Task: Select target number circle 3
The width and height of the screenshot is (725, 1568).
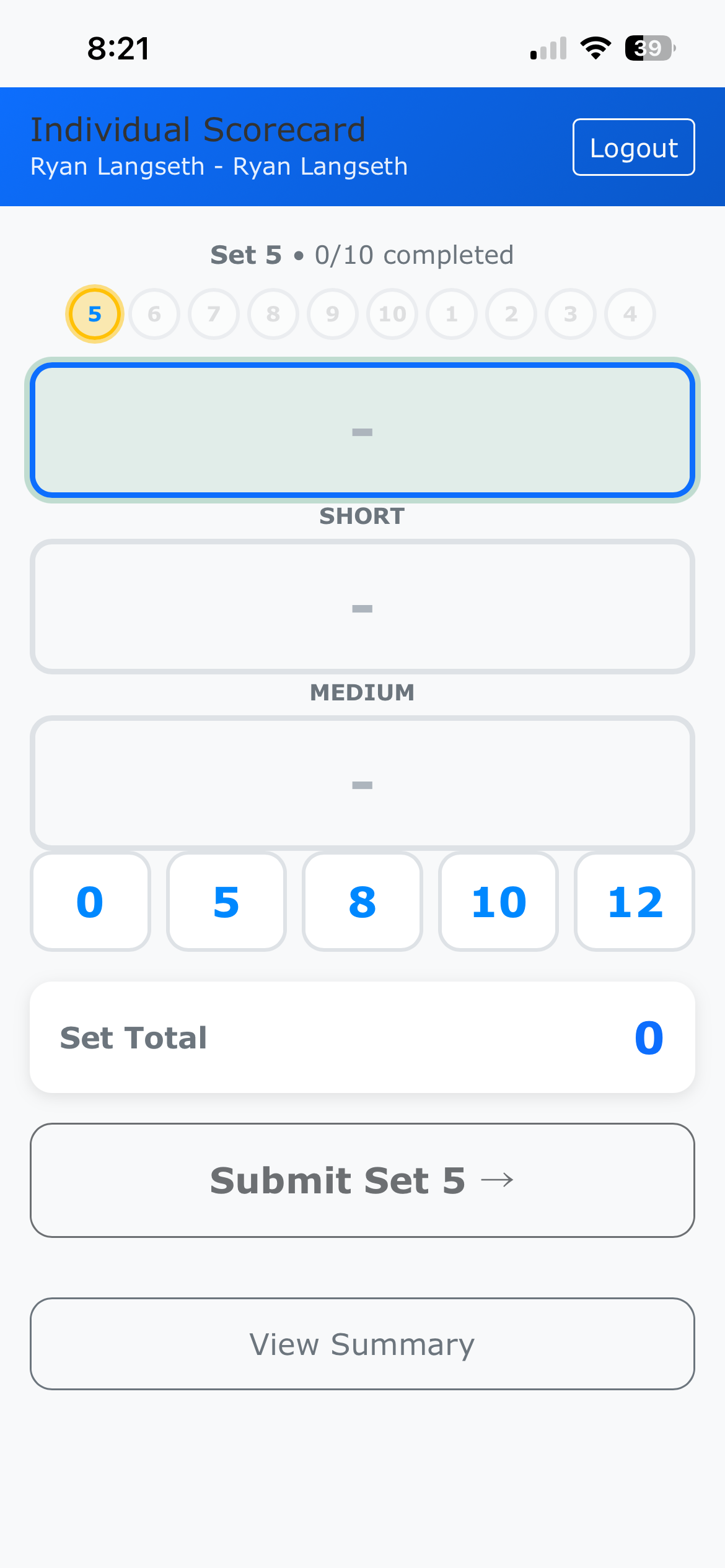Action: point(570,314)
